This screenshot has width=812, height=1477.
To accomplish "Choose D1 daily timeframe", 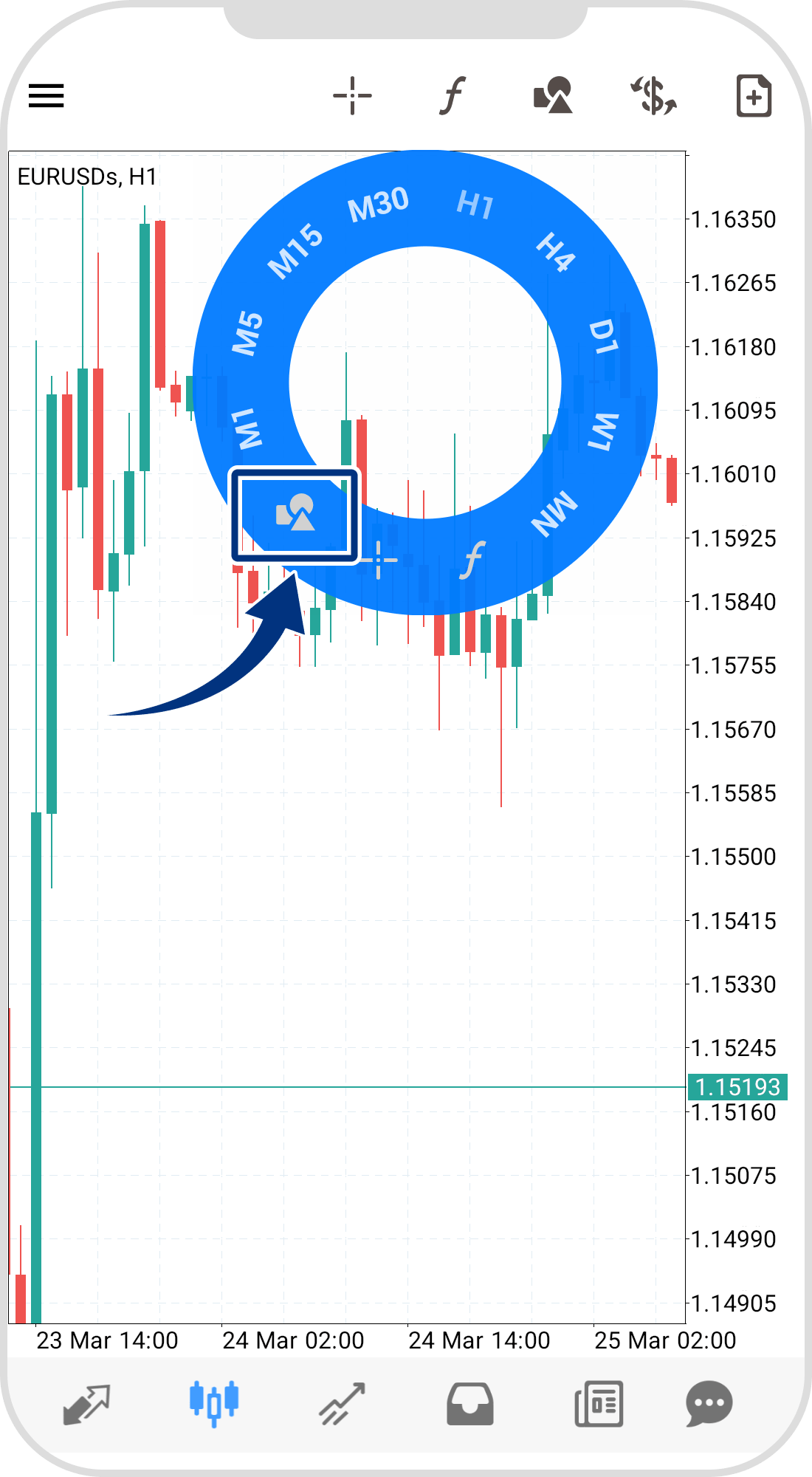I will pos(603,336).
